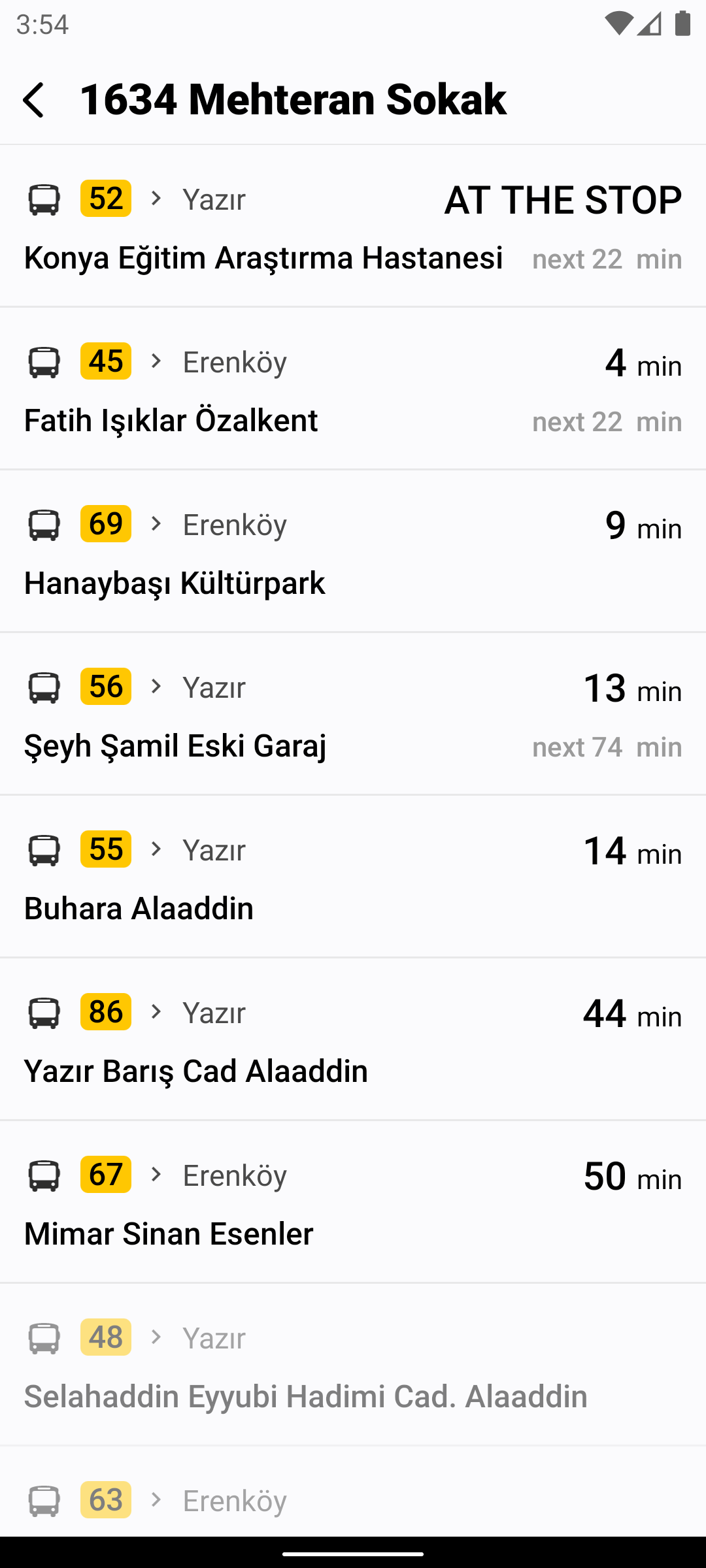Select route 86 Yazır Barış Cad Alaaddin
Image resolution: width=706 pixels, height=1568 pixels.
[x=353, y=1039]
